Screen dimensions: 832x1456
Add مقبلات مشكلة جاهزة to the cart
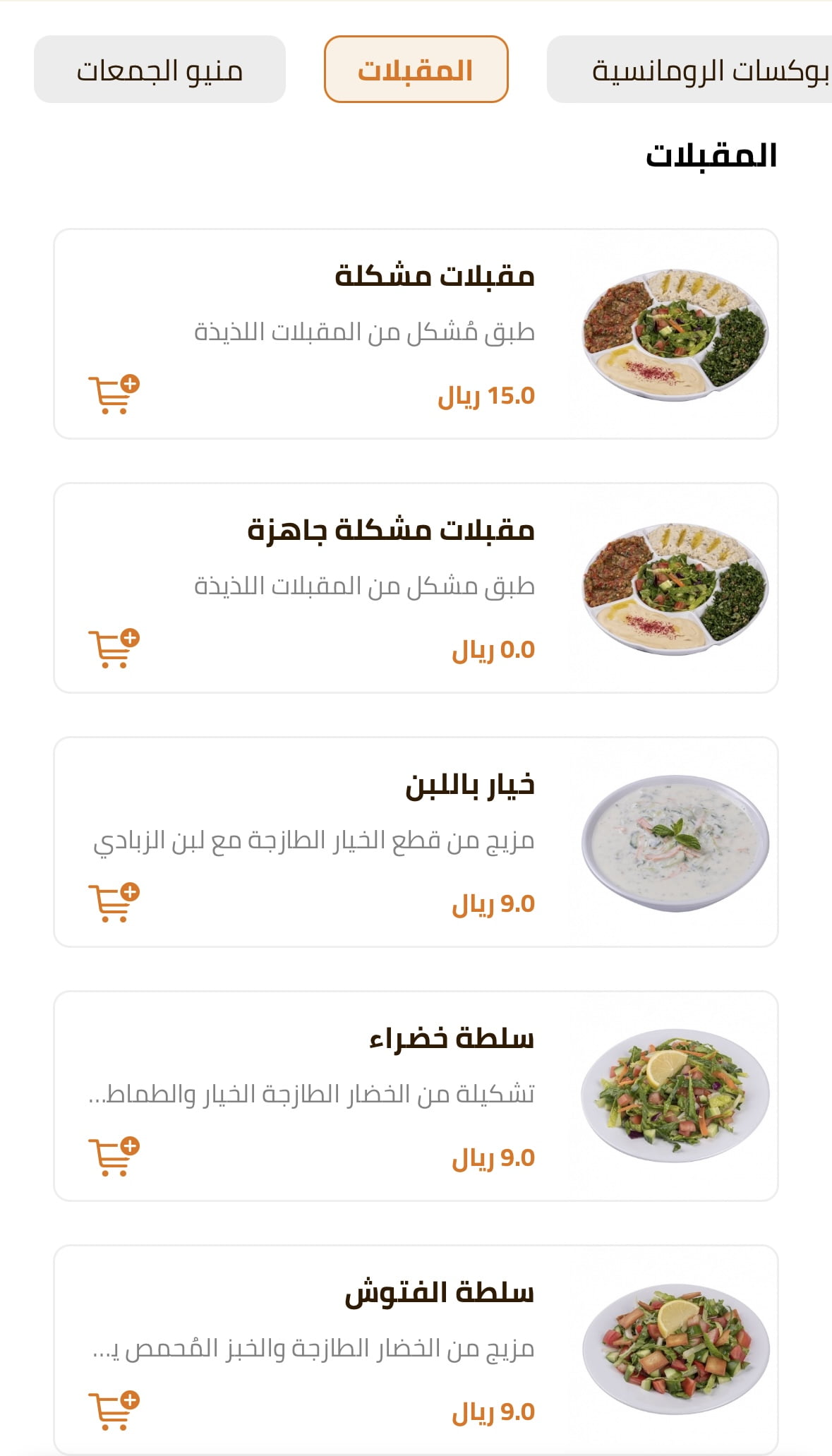tap(114, 649)
